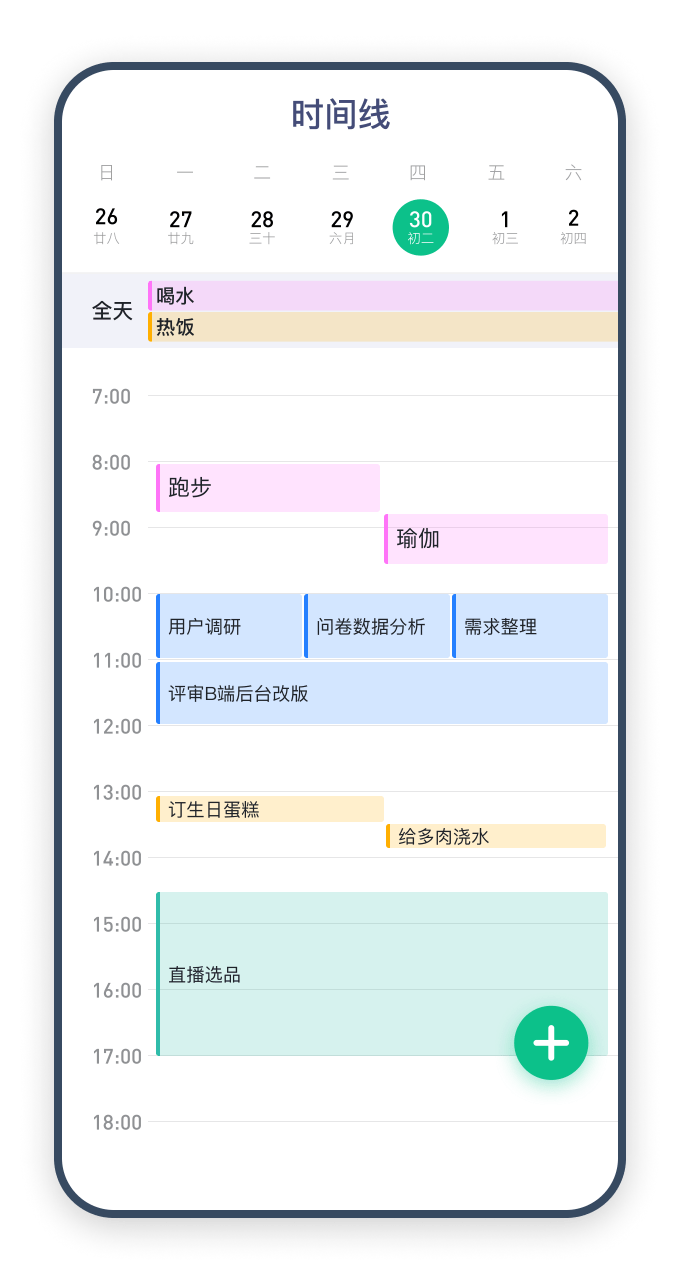Open the 用户调研 event
680x1280 pixels.
(229, 626)
